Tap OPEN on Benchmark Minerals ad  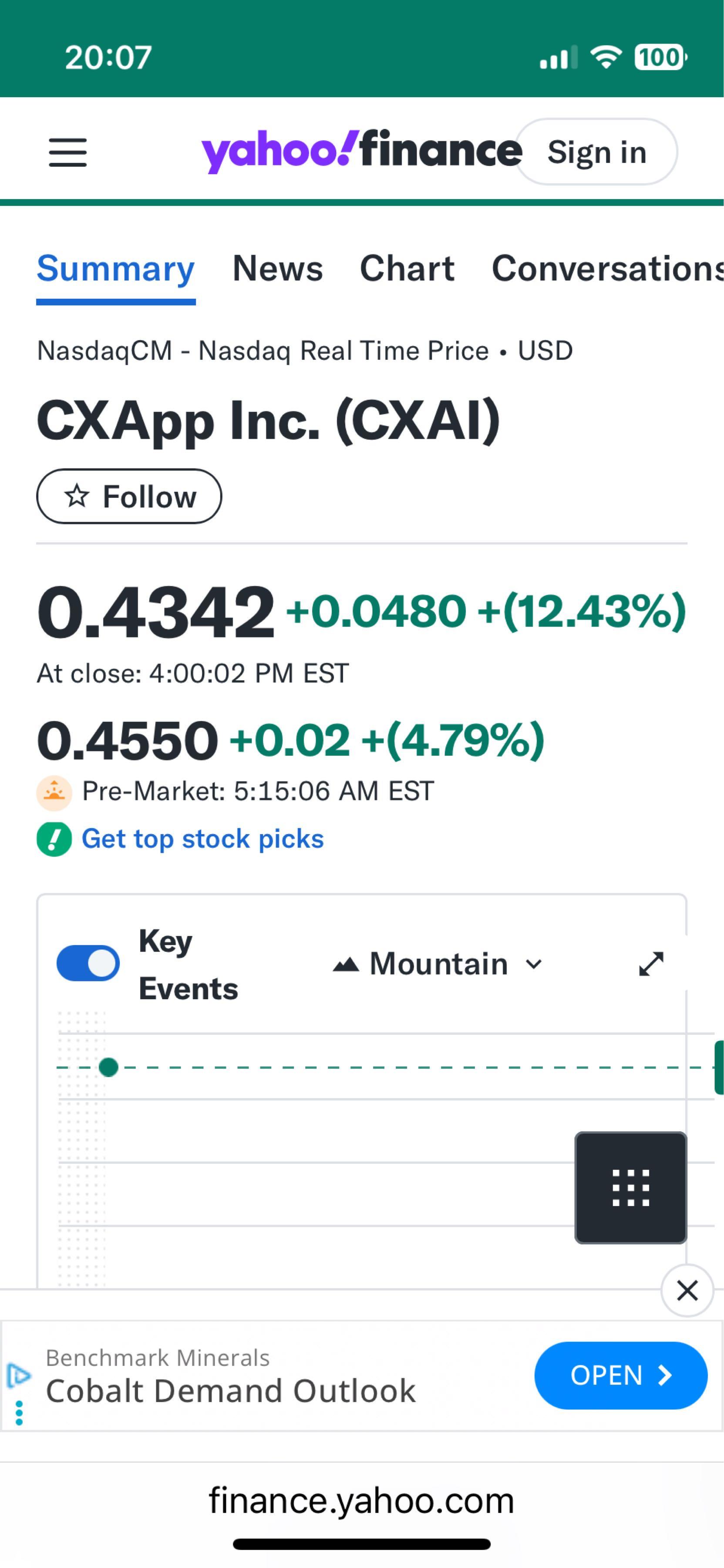tap(620, 1375)
